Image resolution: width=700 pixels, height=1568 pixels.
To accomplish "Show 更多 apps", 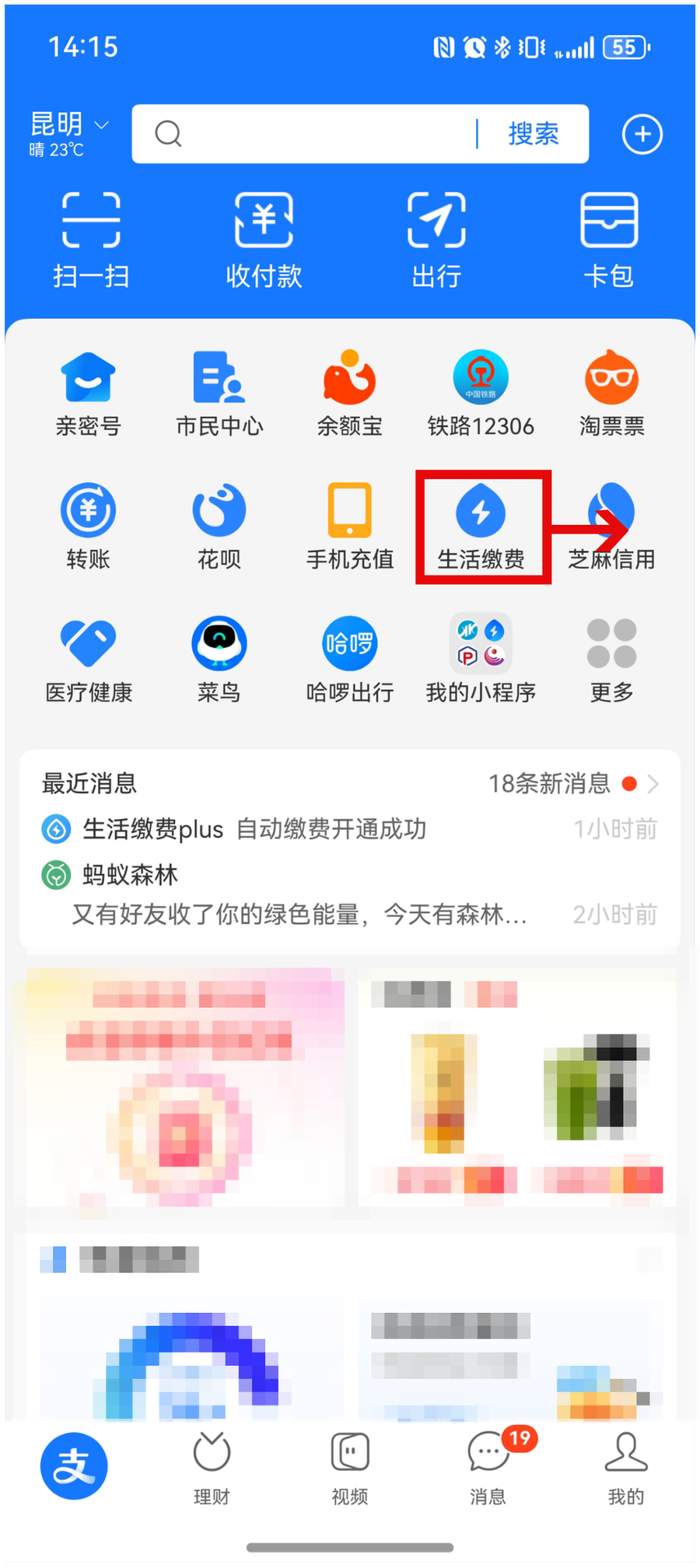I will pos(612,659).
